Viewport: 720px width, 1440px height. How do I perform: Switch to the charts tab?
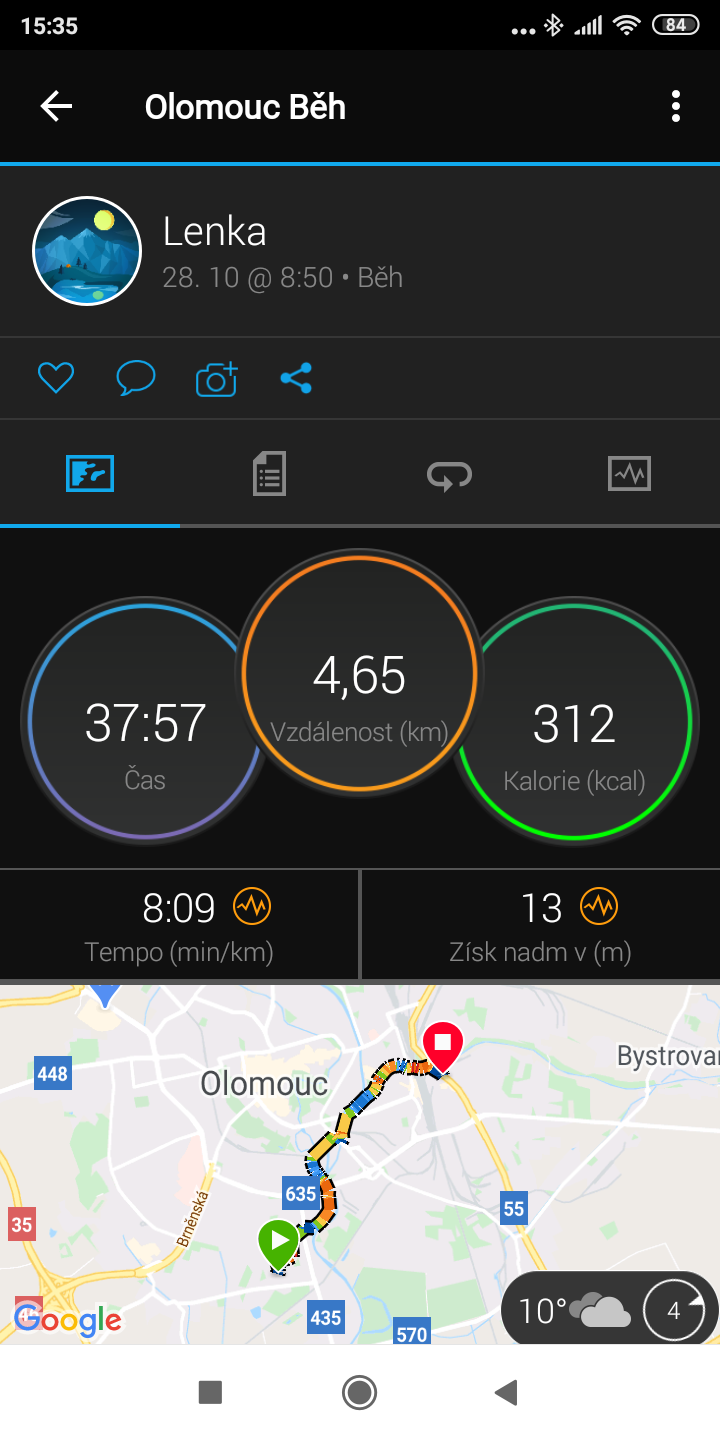point(629,474)
